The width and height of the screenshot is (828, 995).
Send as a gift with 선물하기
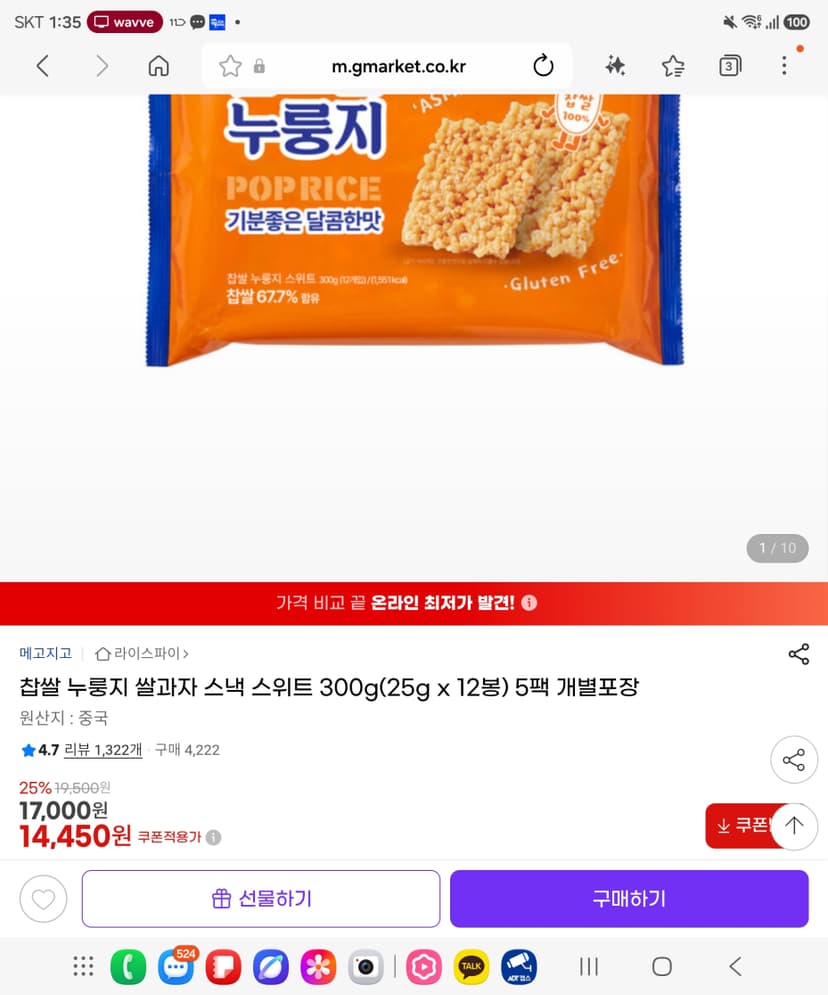tap(261, 899)
